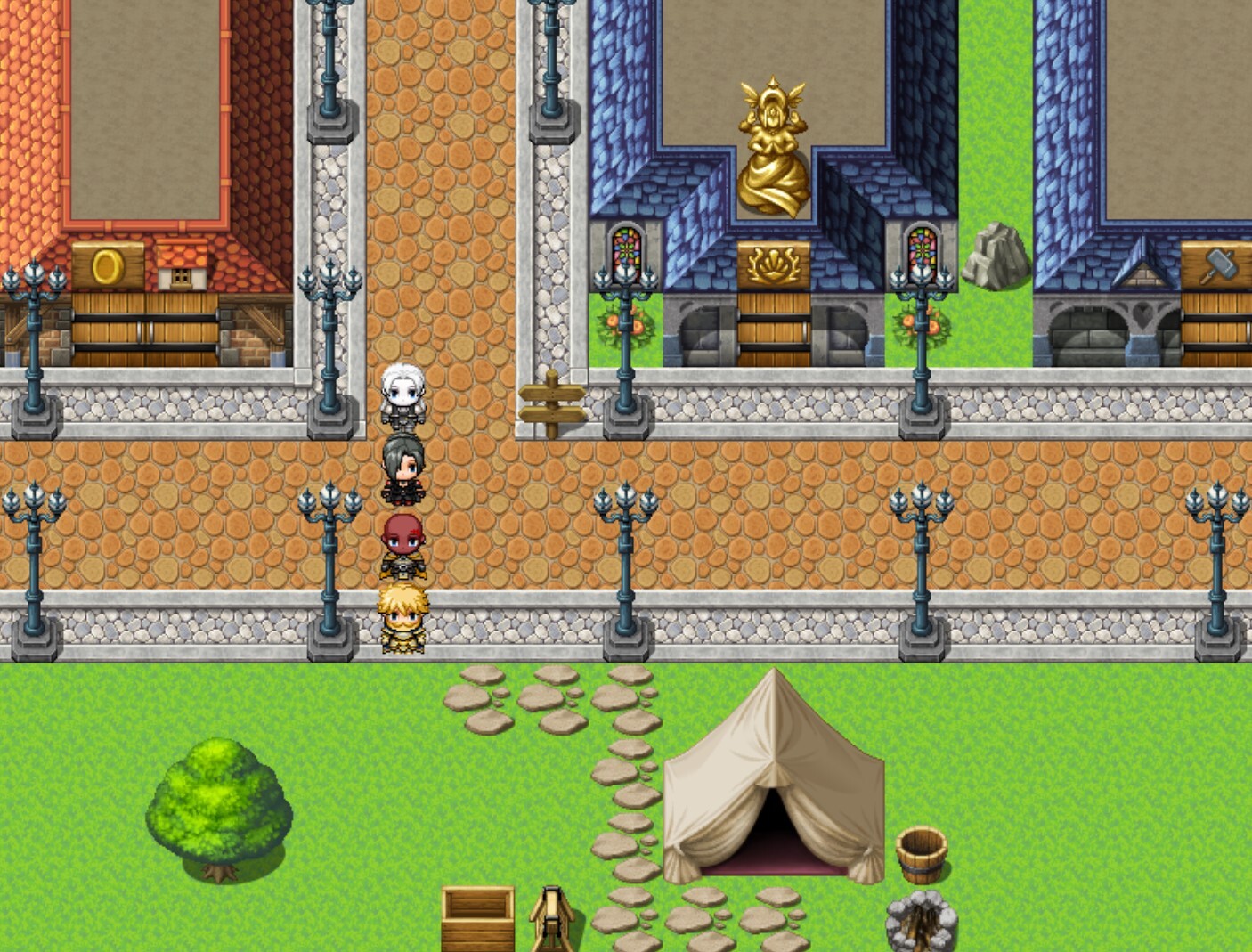
Task: Inspect the golden goddess statue
Action: pos(773,151)
